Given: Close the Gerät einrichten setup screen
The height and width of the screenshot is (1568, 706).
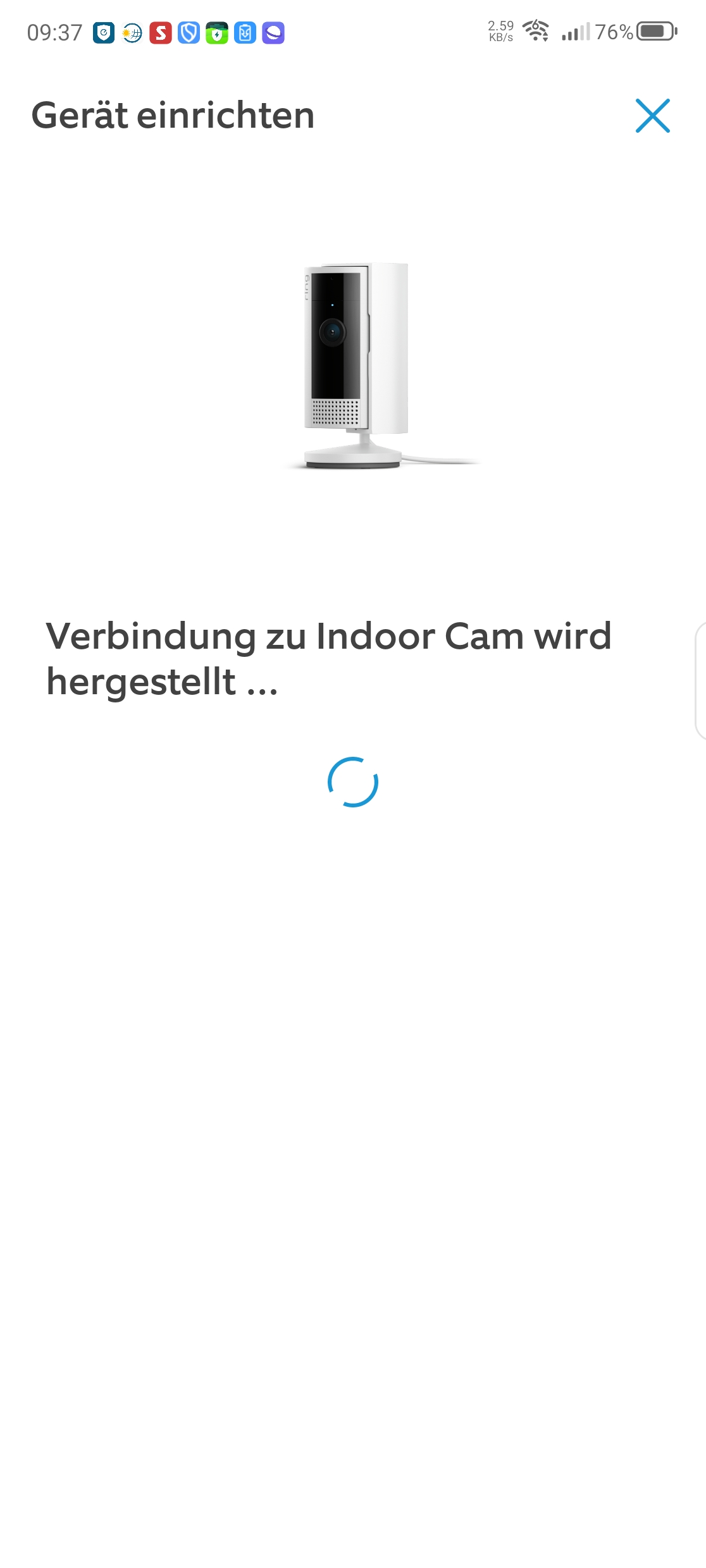Looking at the screenshot, I should click(652, 116).
